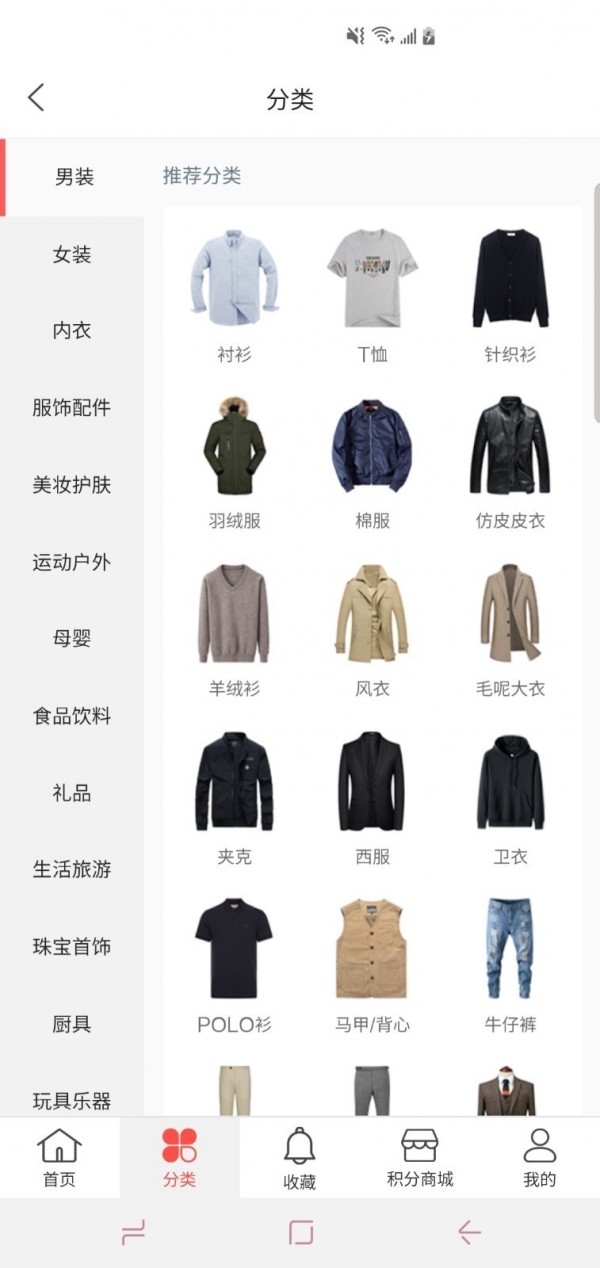Browse the 牛仔裤 subcategory
This screenshot has height=1268, width=600.
(x=510, y=962)
